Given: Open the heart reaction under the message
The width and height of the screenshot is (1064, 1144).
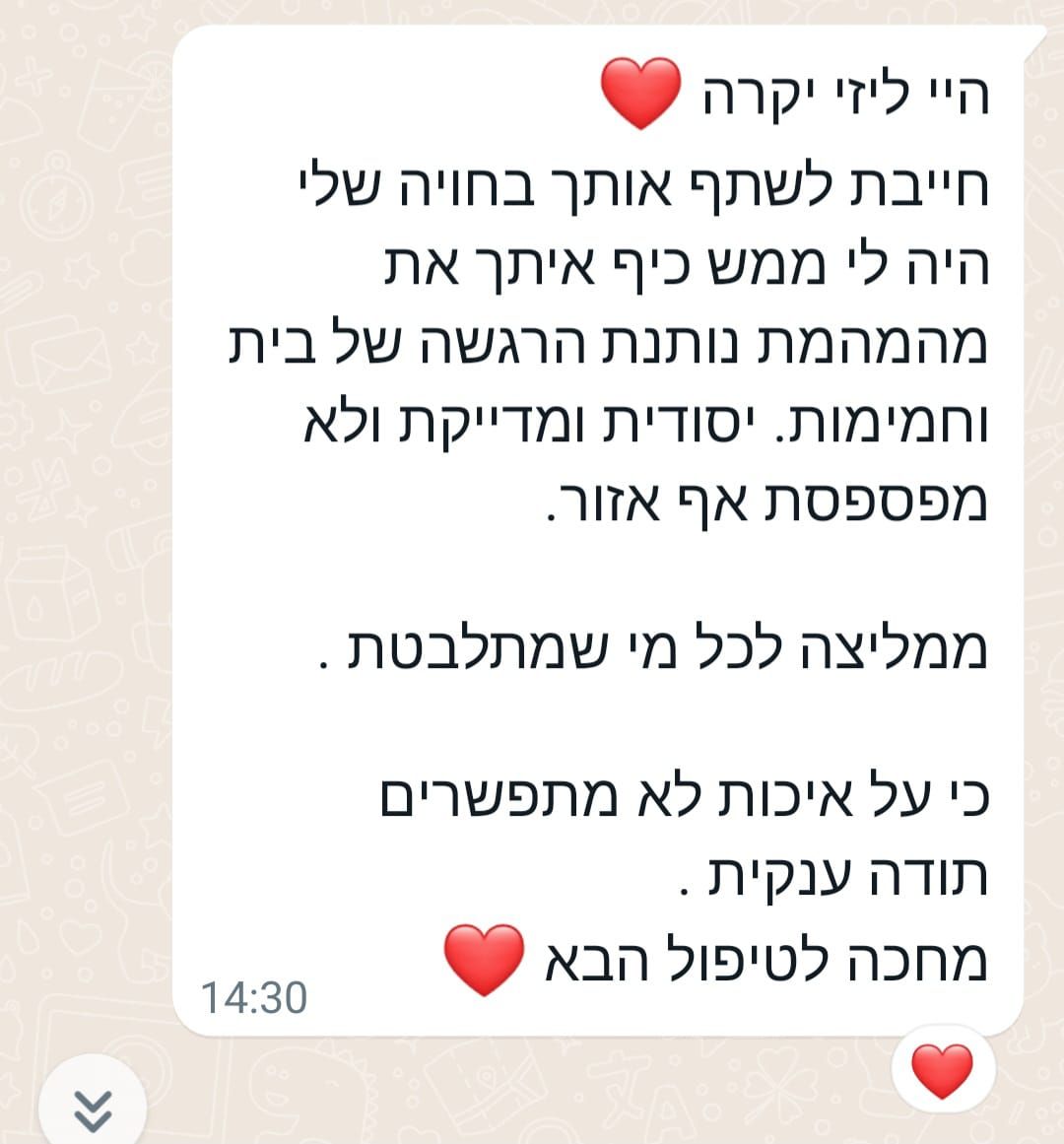Looking at the screenshot, I should click(x=941, y=1071).
